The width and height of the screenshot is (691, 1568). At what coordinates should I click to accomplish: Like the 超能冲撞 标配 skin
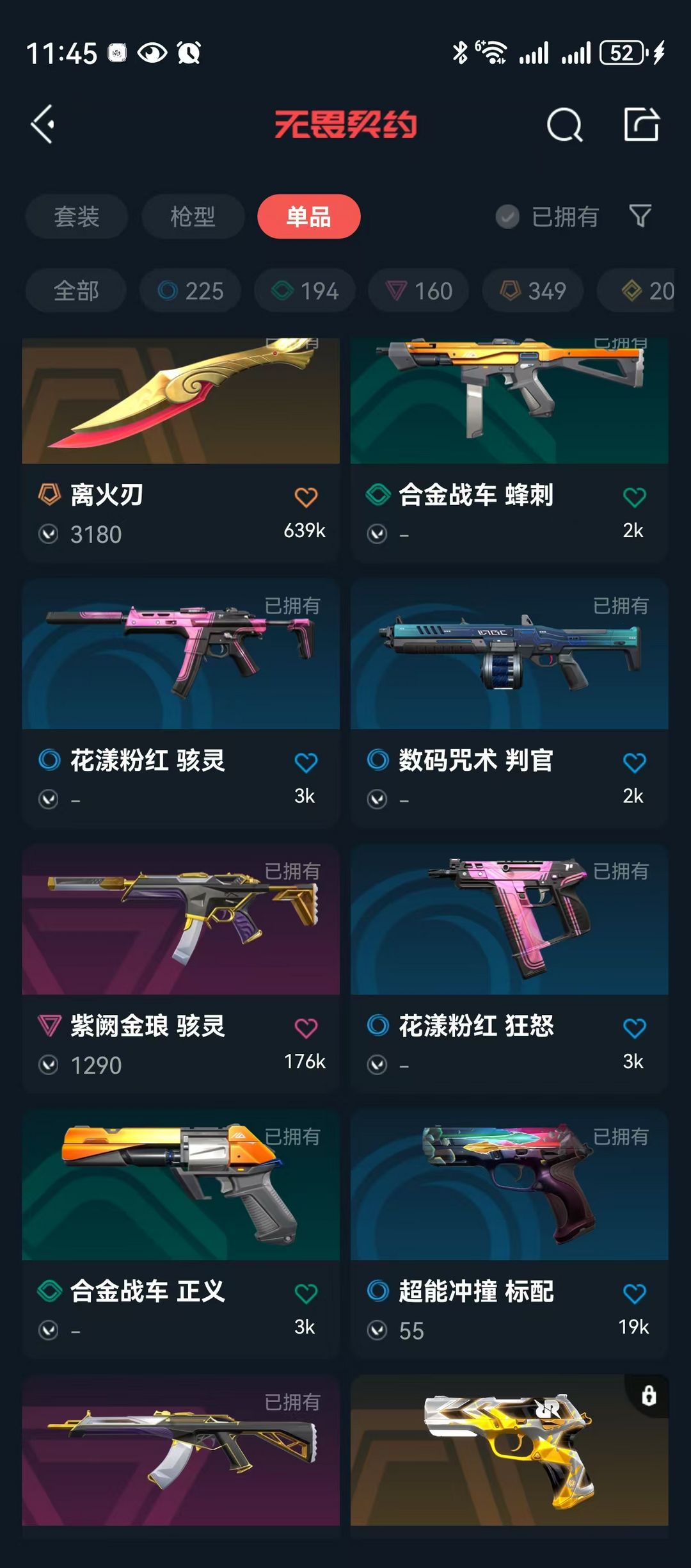click(634, 1294)
